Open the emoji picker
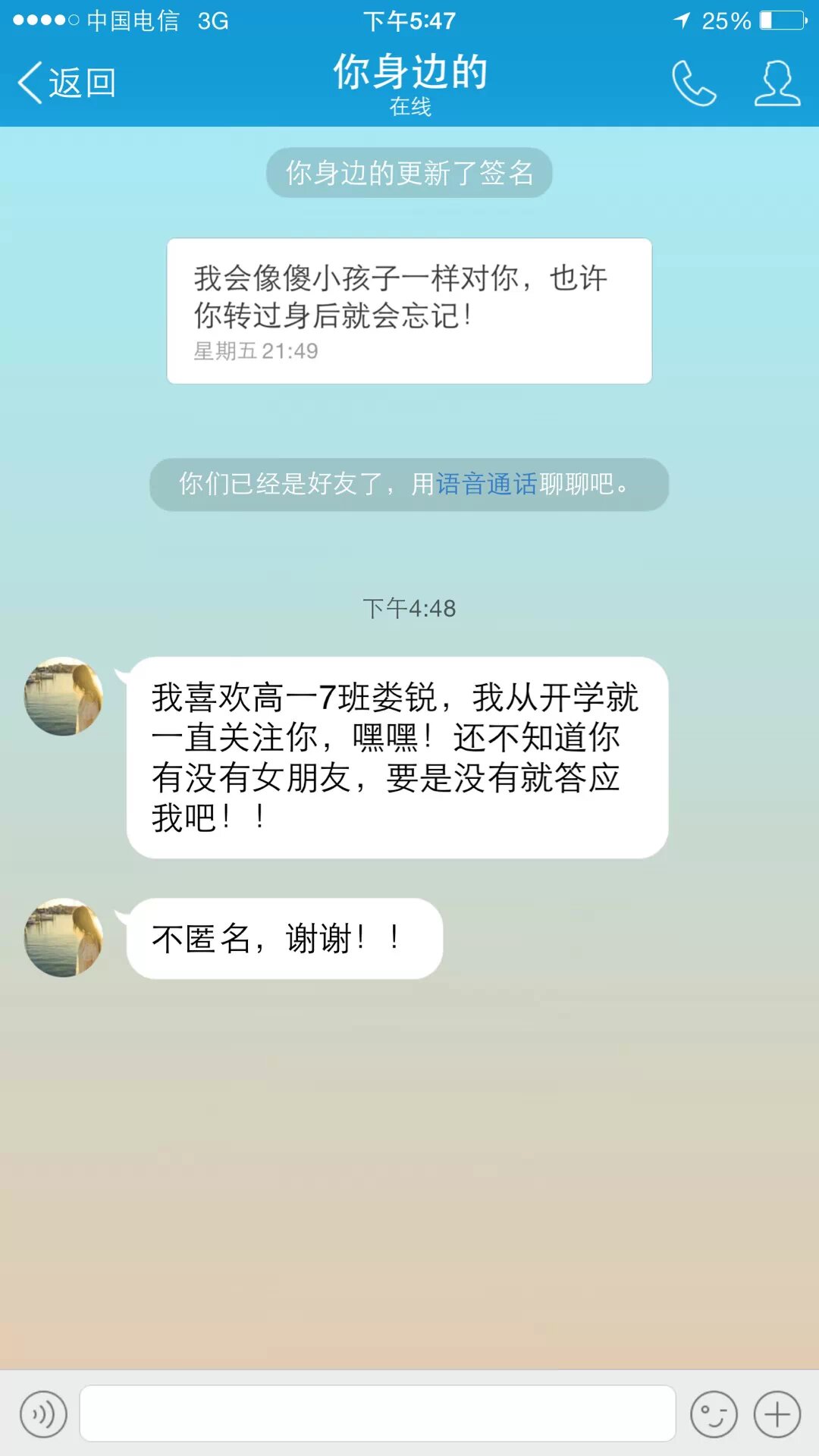The image size is (819, 1456). 714,1414
